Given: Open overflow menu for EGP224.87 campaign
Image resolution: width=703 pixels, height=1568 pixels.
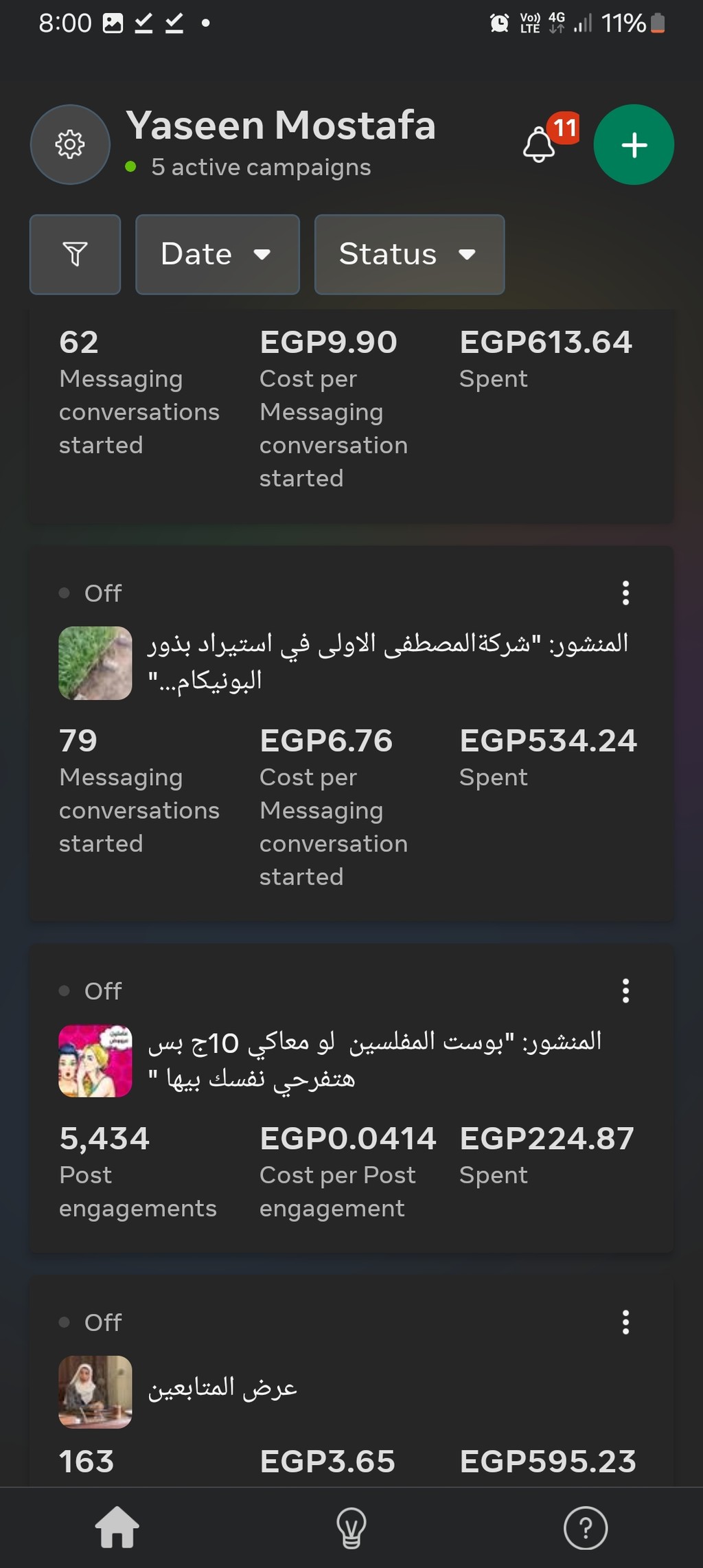Looking at the screenshot, I should (625, 990).
